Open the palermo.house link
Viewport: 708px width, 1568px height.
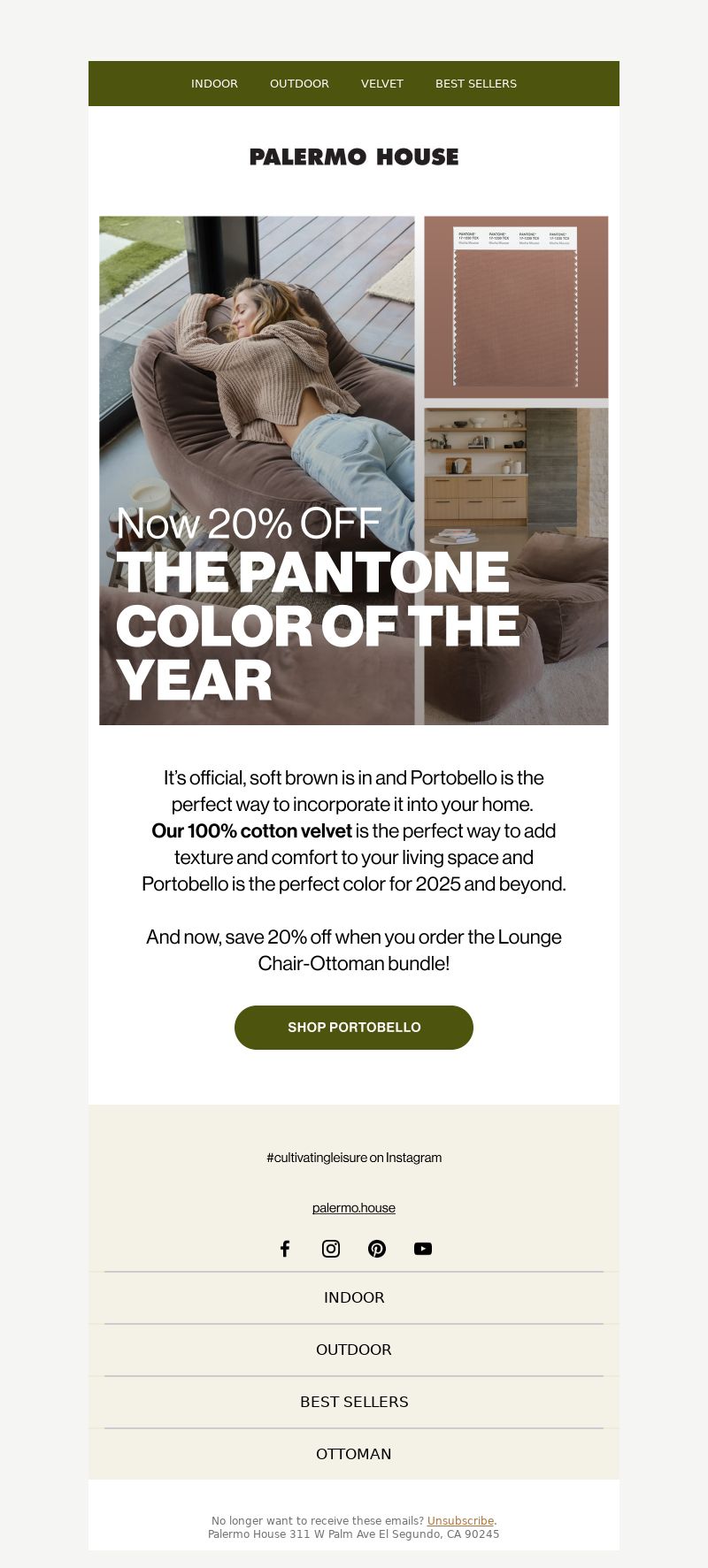tap(354, 1207)
